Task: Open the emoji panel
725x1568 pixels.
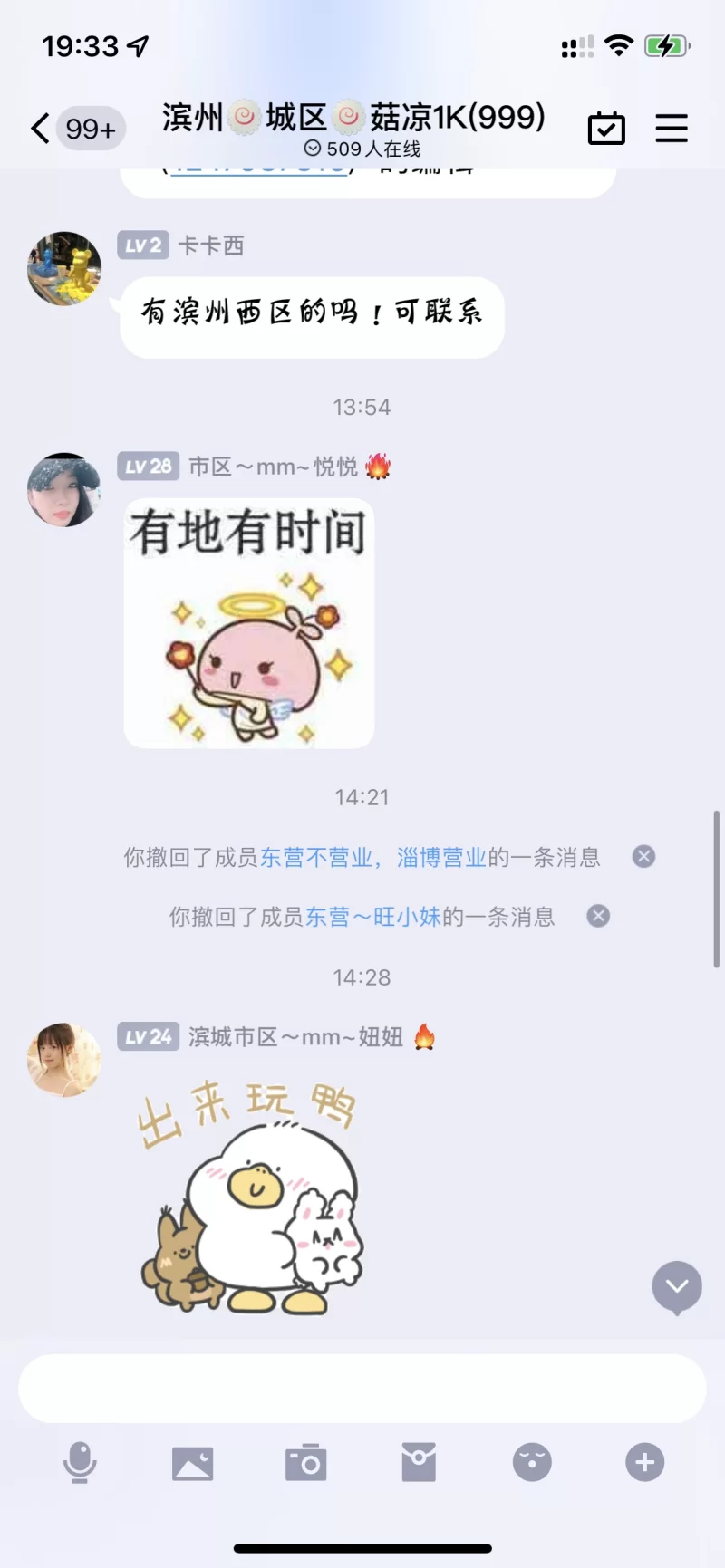Action: [x=532, y=1462]
